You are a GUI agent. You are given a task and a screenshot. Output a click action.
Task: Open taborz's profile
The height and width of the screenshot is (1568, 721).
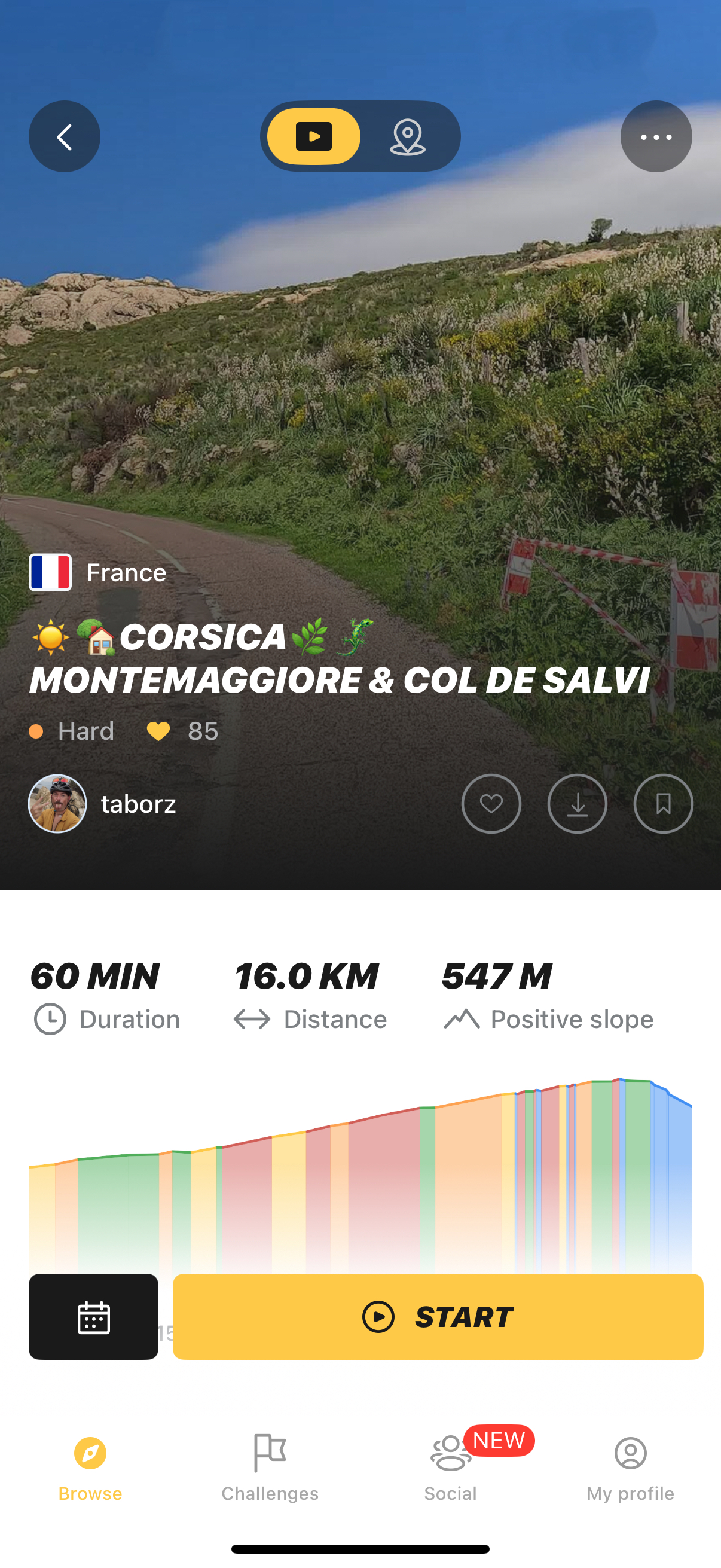tap(102, 804)
